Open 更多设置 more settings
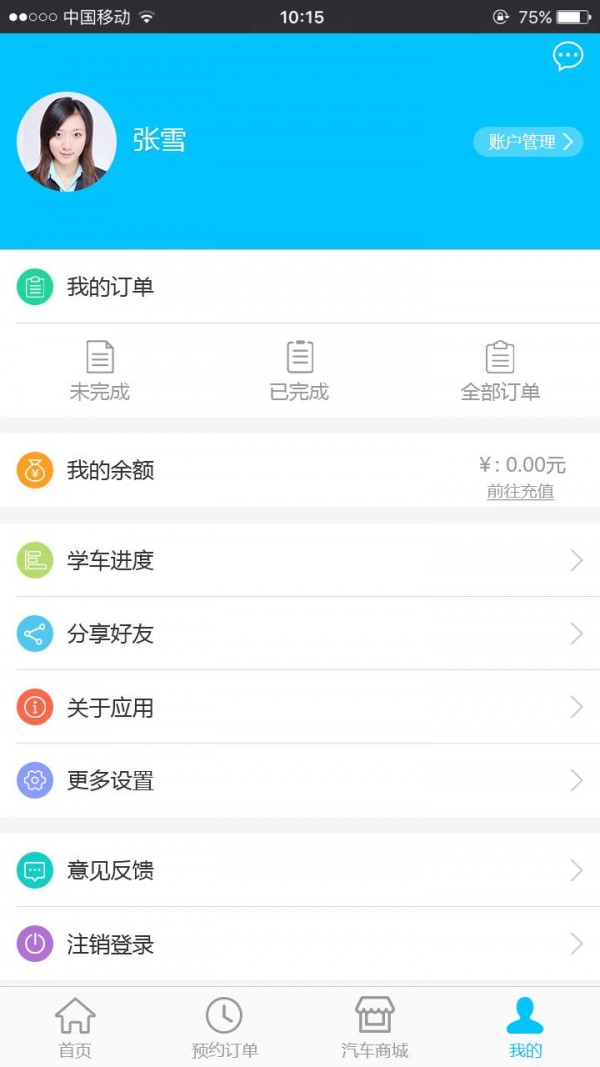Screen dimensions: 600x1067 (x=300, y=780)
